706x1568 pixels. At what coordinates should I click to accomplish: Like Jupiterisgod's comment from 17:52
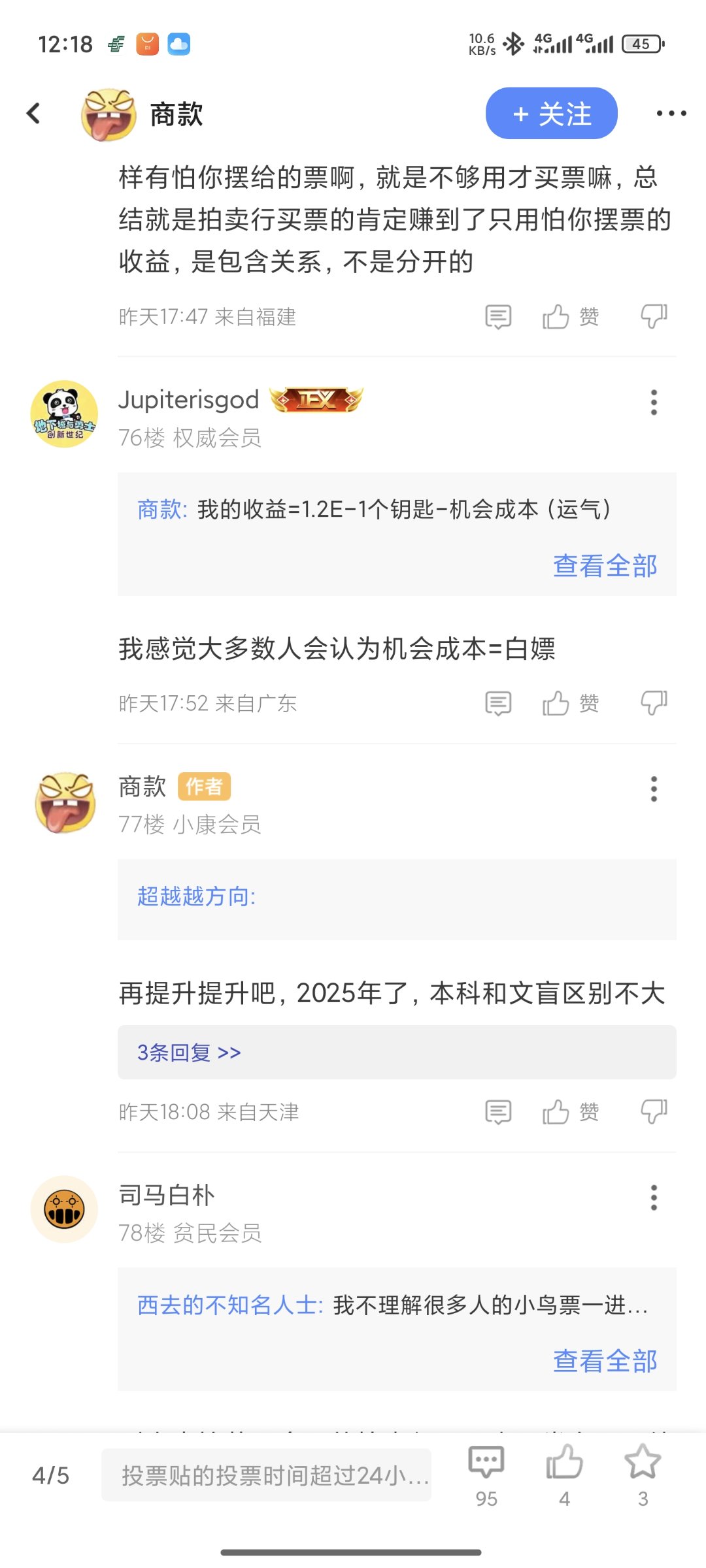point(571,704)
